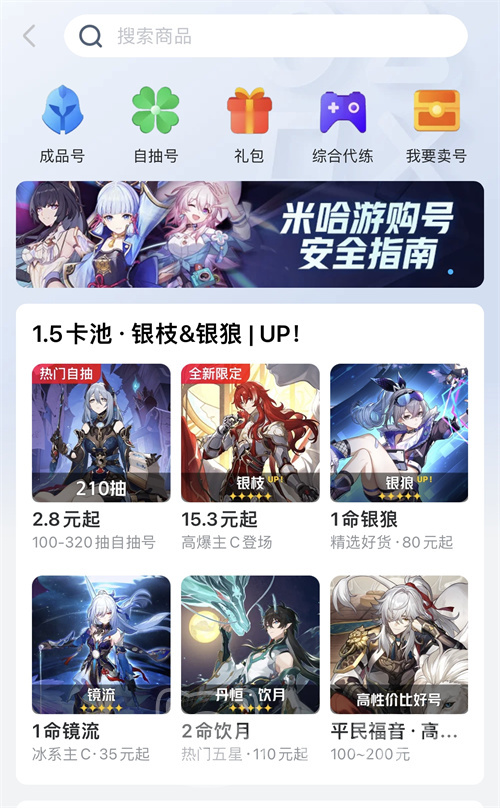Screen dimensions: 500x808
Task: Select the 1命镜流 card
Action: click(x=101, y=669)
